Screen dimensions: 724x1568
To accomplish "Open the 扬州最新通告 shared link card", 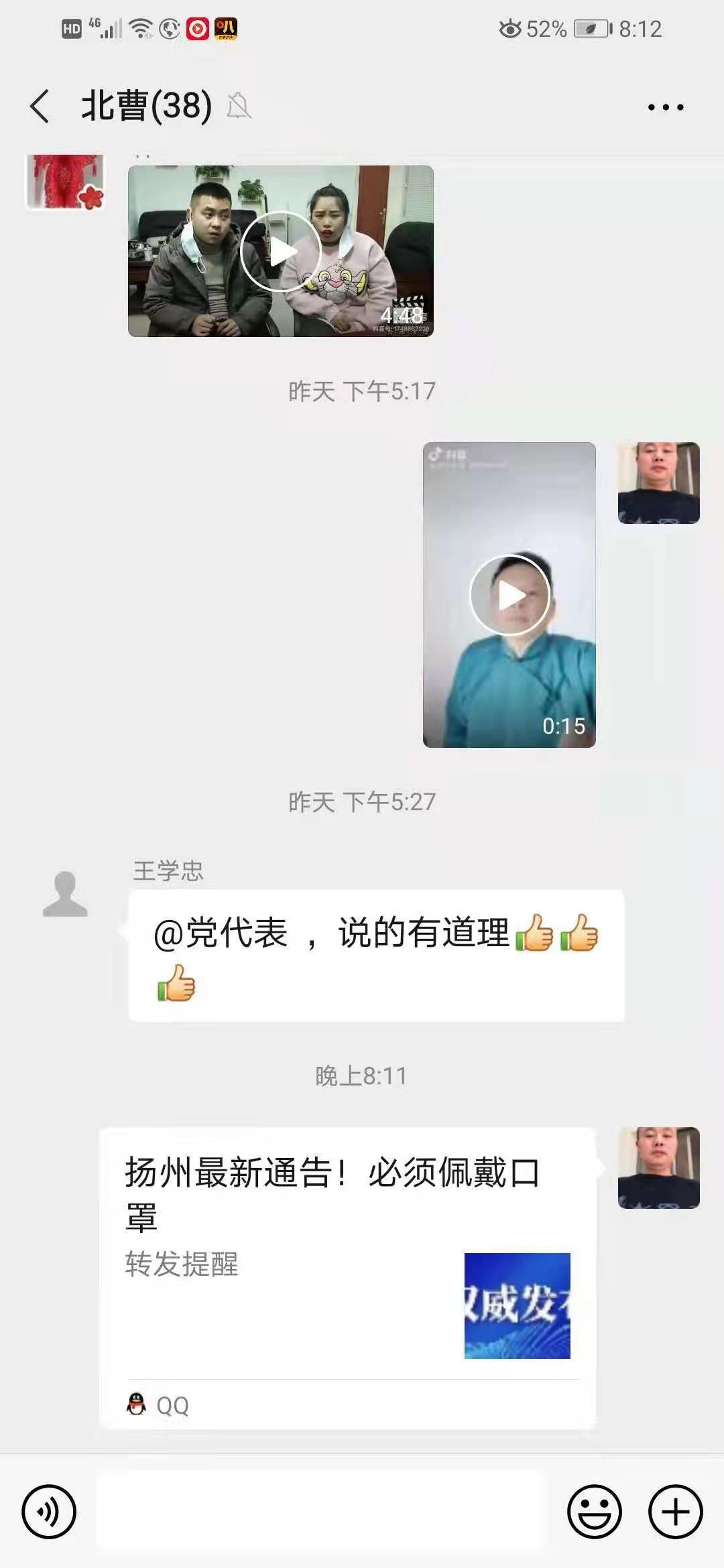I will click(x=347, y=1277).
